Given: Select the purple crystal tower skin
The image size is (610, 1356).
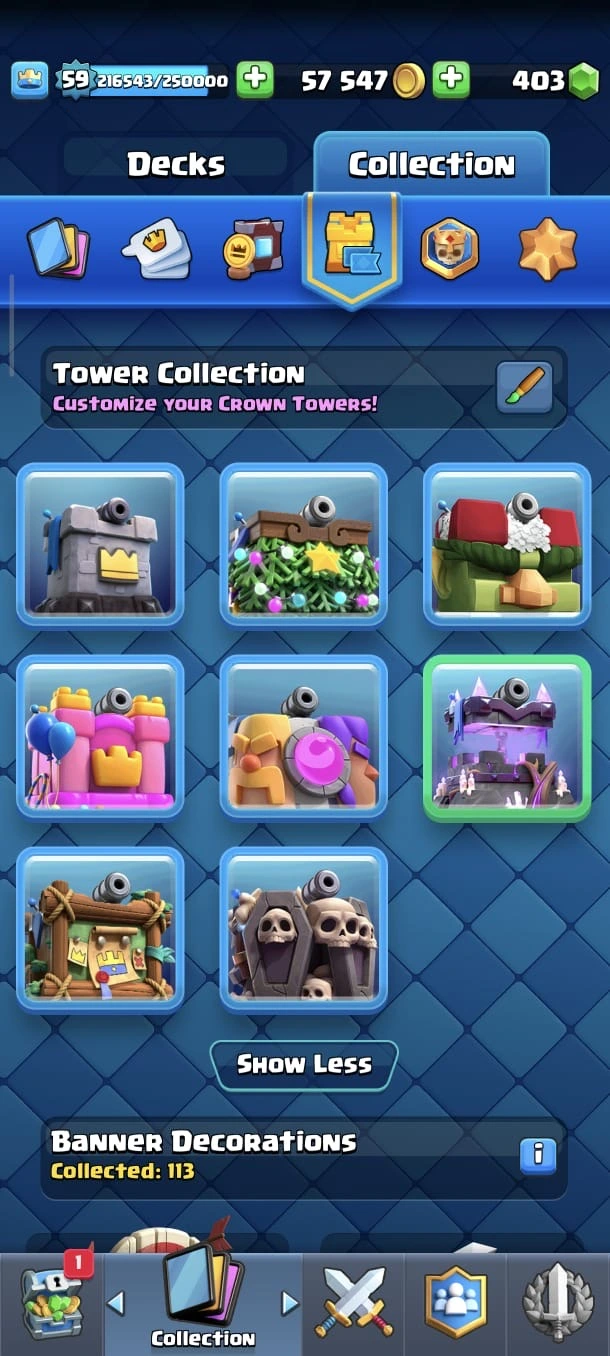Looking at the screenshot, I should tap(507, 738).
